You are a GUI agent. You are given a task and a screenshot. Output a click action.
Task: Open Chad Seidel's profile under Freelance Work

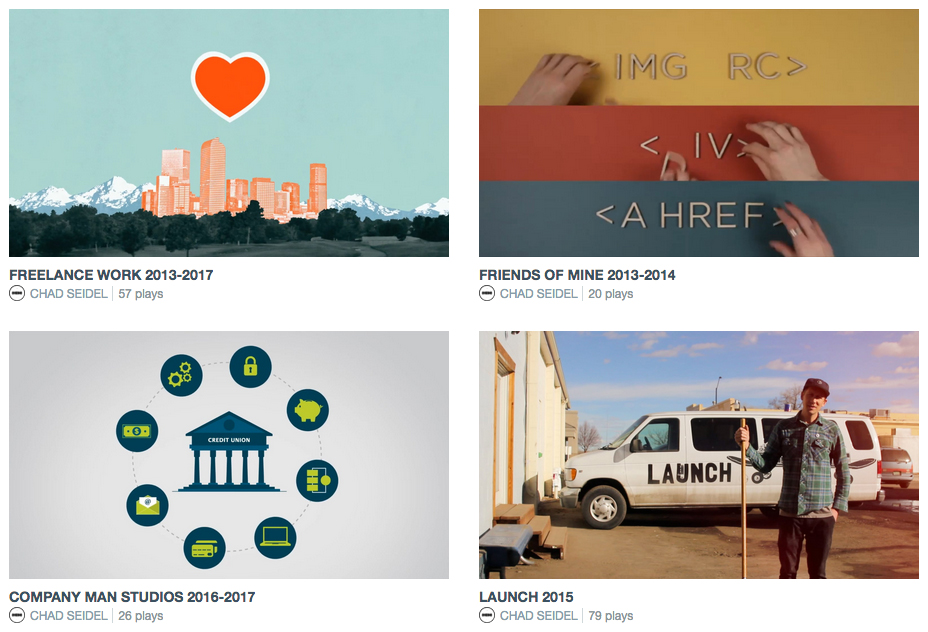[68, 294]
